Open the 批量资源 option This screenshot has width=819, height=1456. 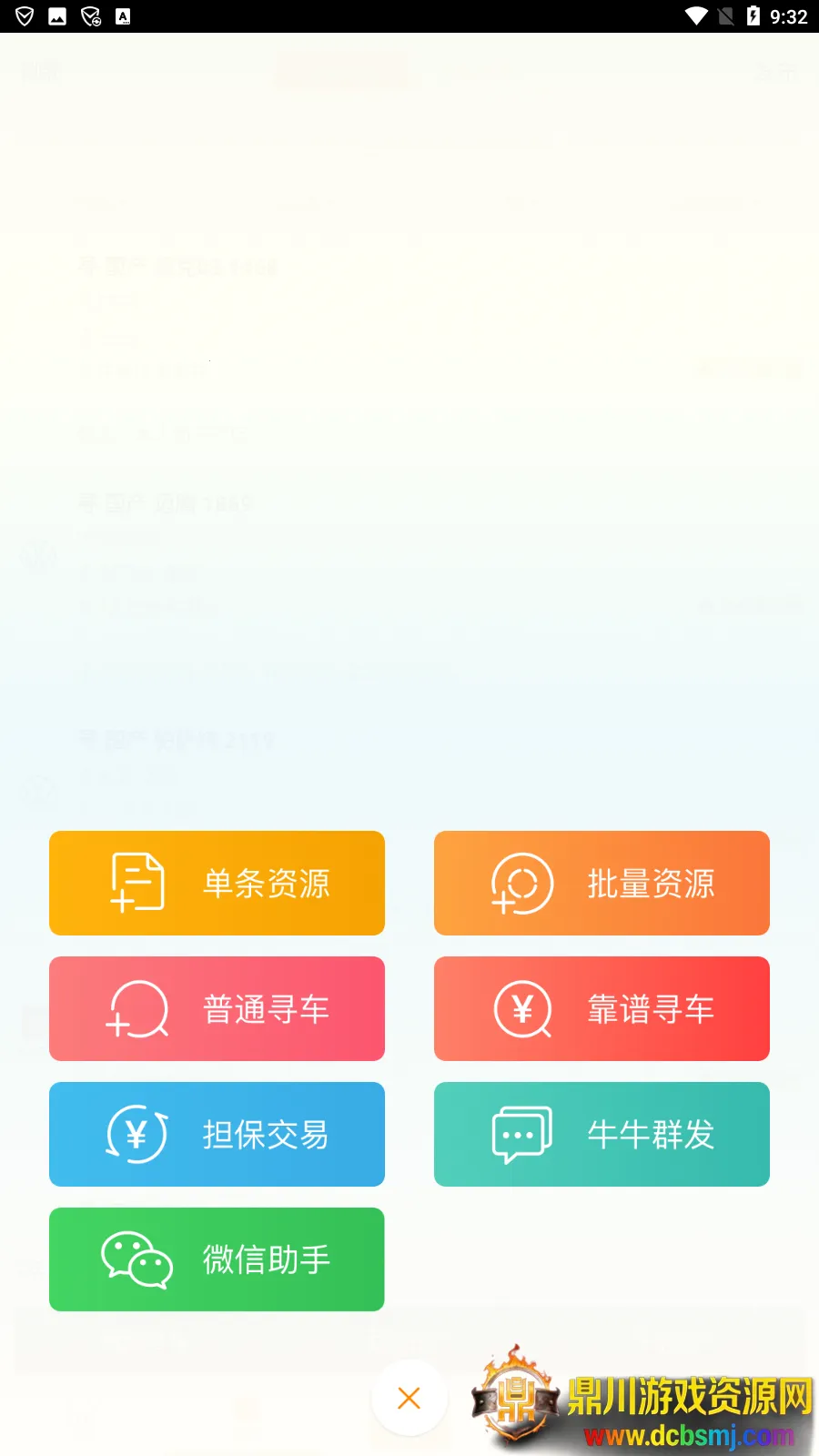pyautogui.click(x=602, y=883)
